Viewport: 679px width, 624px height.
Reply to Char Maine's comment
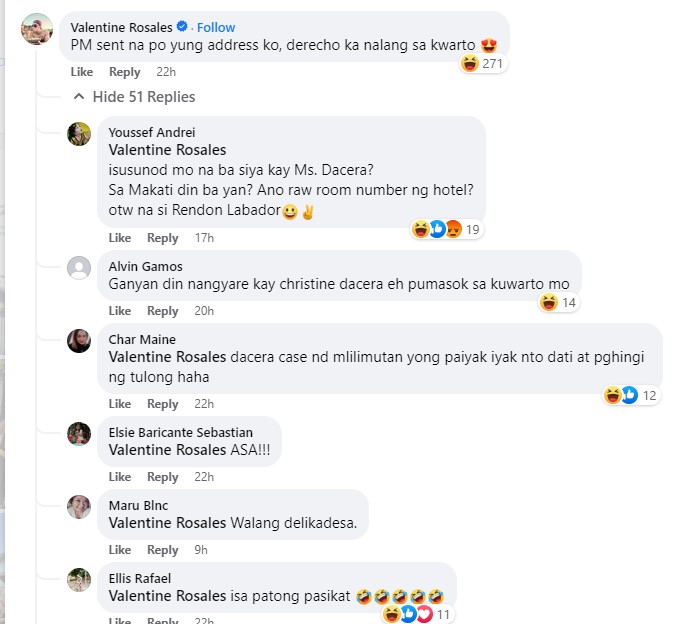(163, 404)
